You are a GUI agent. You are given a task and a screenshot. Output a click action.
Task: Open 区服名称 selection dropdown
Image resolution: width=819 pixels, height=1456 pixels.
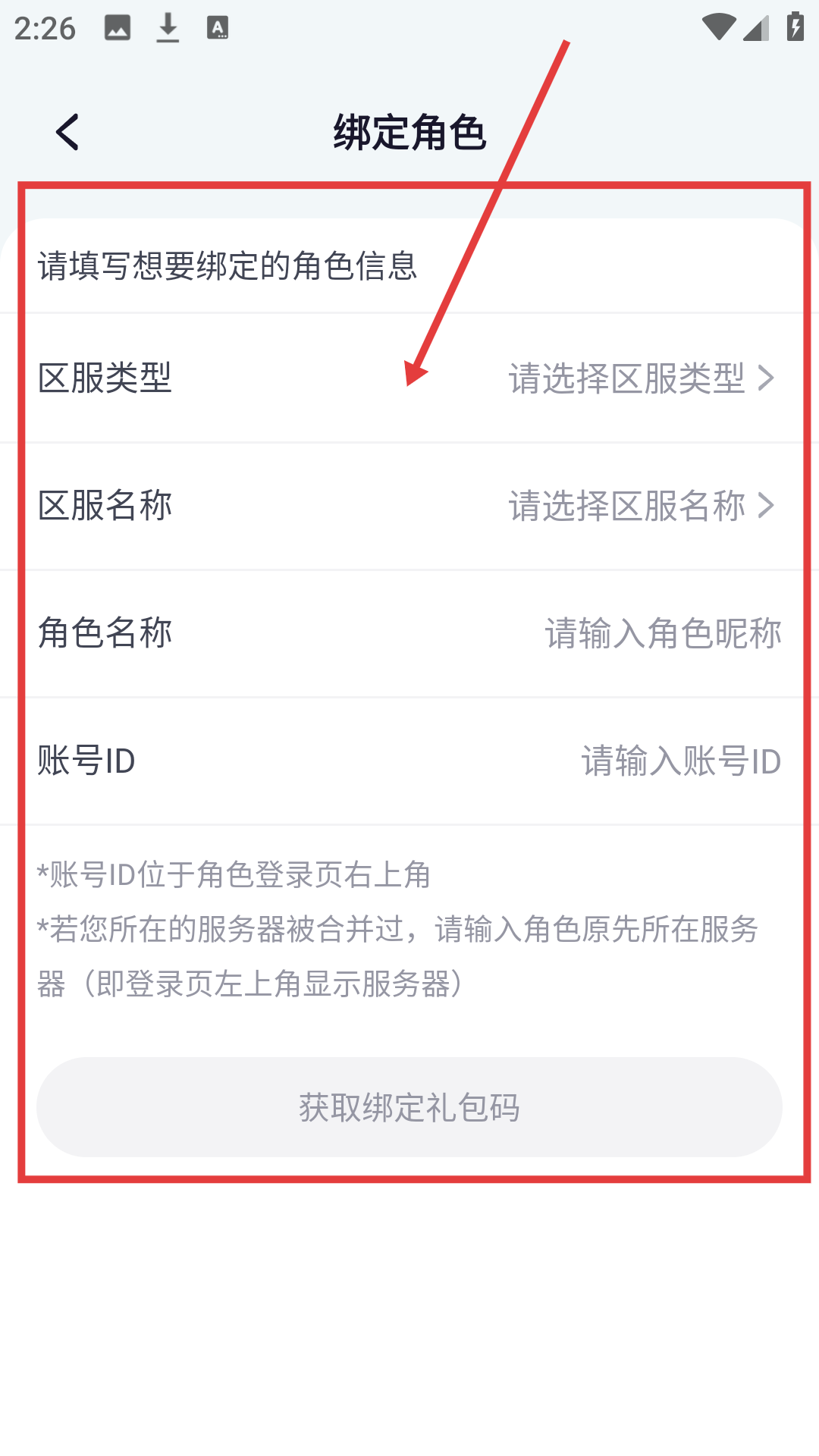[641, 506]
